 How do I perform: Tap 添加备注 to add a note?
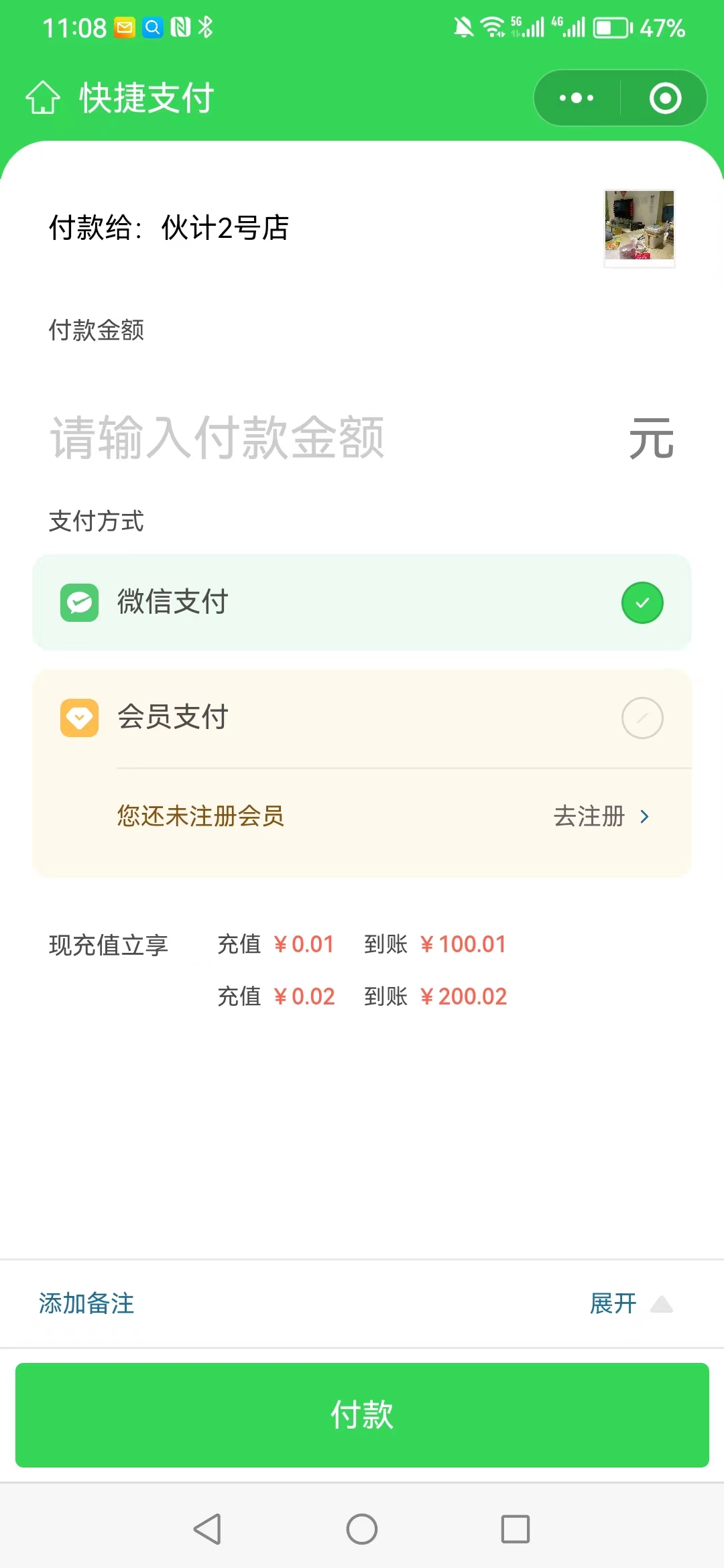pos(86,1303)
